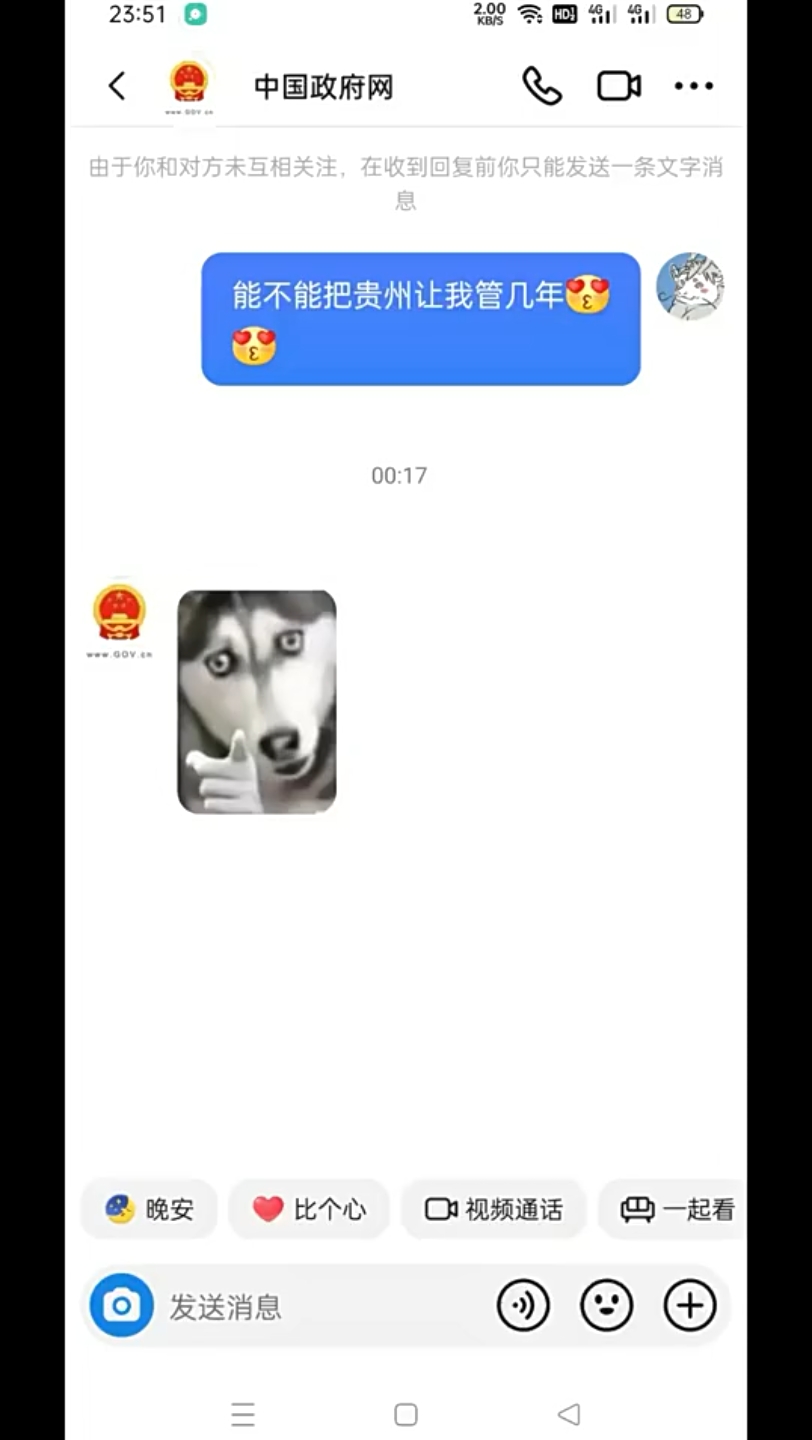Open the emoji picker
This screenshot has height=1440, width=812.
(x=607, y=1305)
